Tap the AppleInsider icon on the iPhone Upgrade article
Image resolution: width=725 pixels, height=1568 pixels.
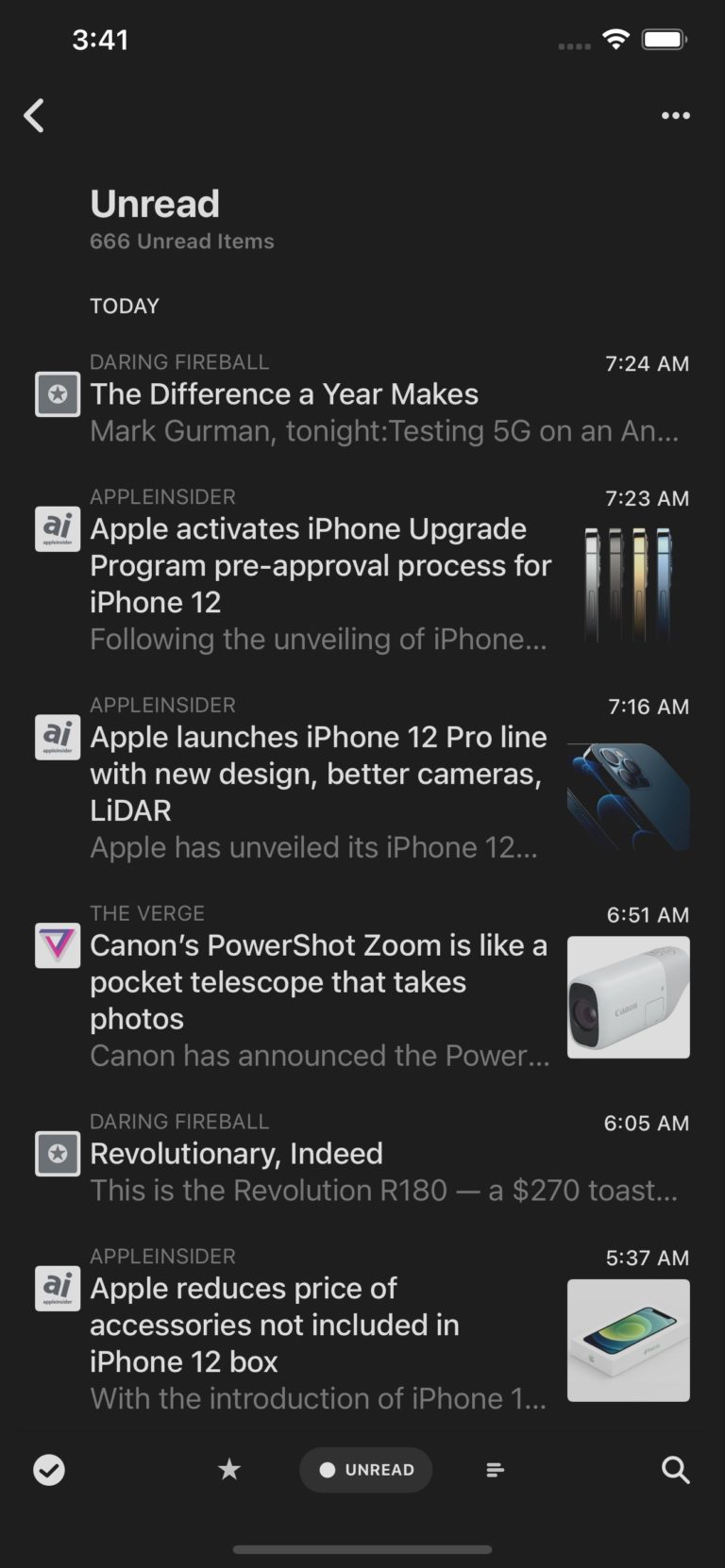pos(57,529)
